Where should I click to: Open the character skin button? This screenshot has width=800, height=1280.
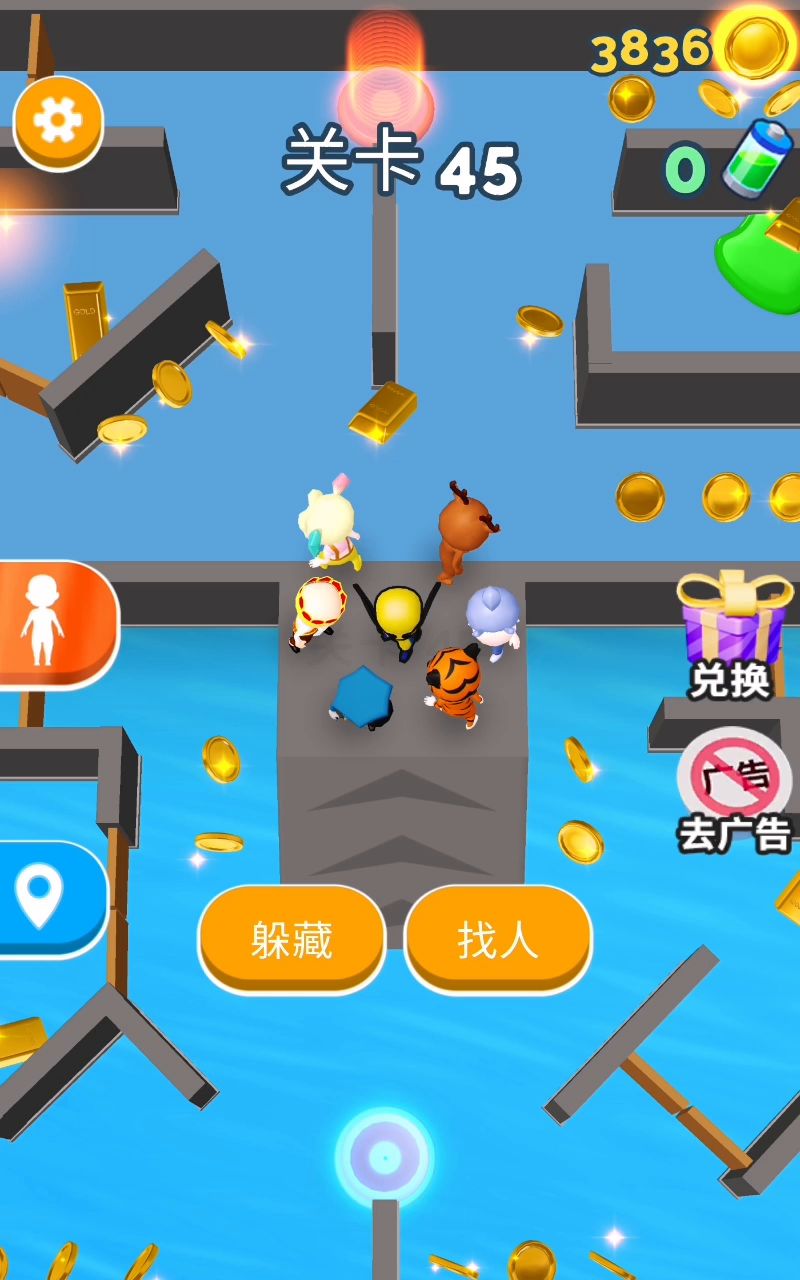[55, 625]
